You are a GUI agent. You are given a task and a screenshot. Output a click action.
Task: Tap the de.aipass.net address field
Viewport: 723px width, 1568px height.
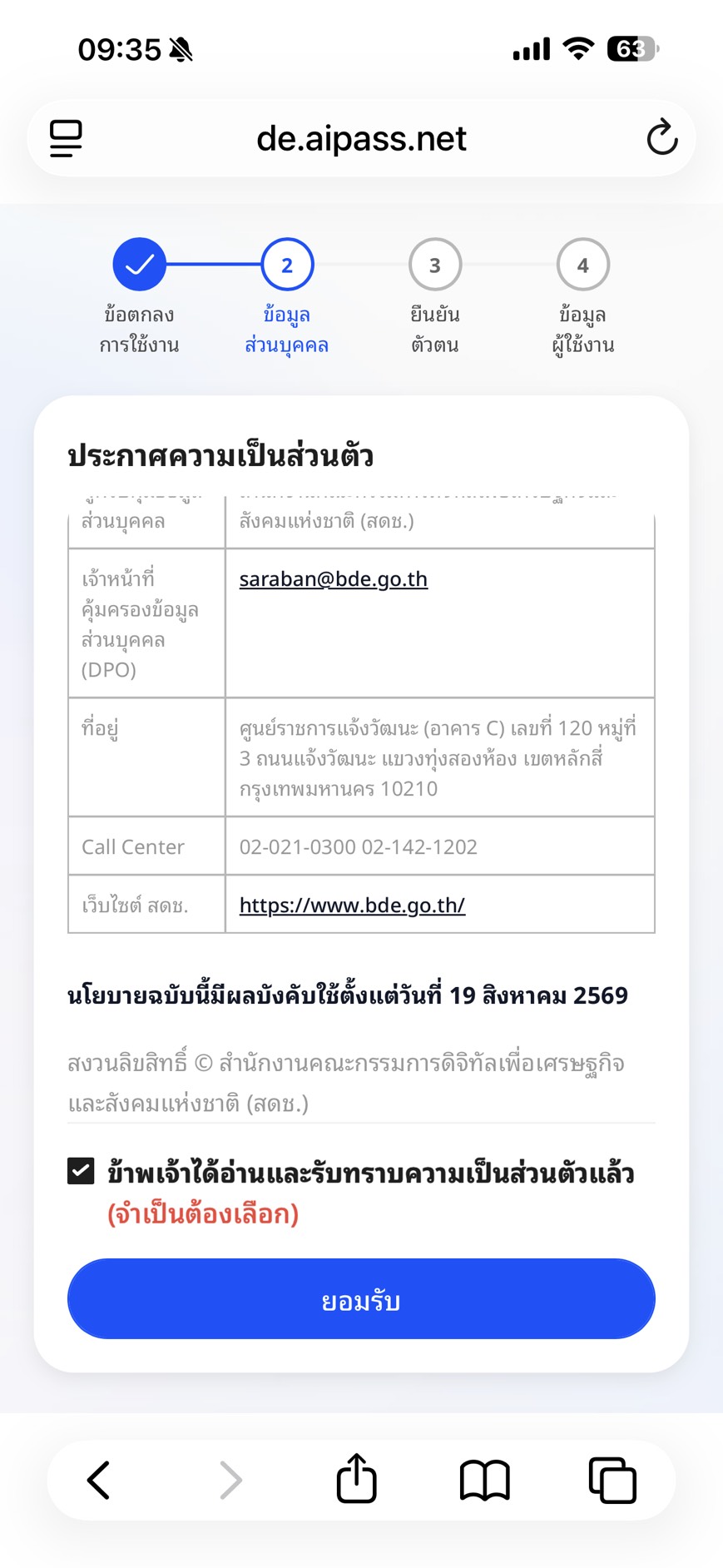pyautogui.click(x=361, y=138)
